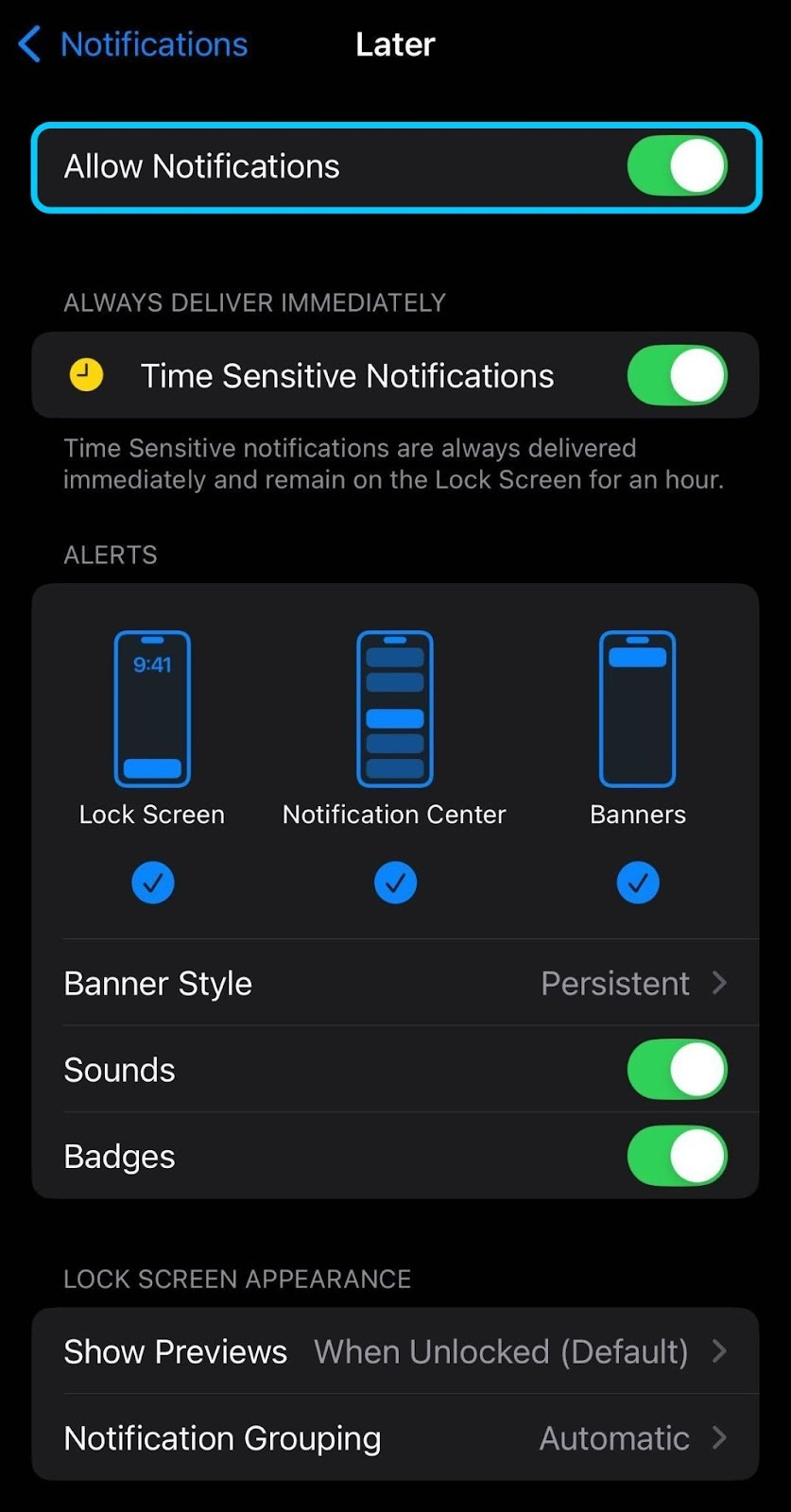
Task: Uncheck the Notification Center alert checkmark
Action: 395,882
